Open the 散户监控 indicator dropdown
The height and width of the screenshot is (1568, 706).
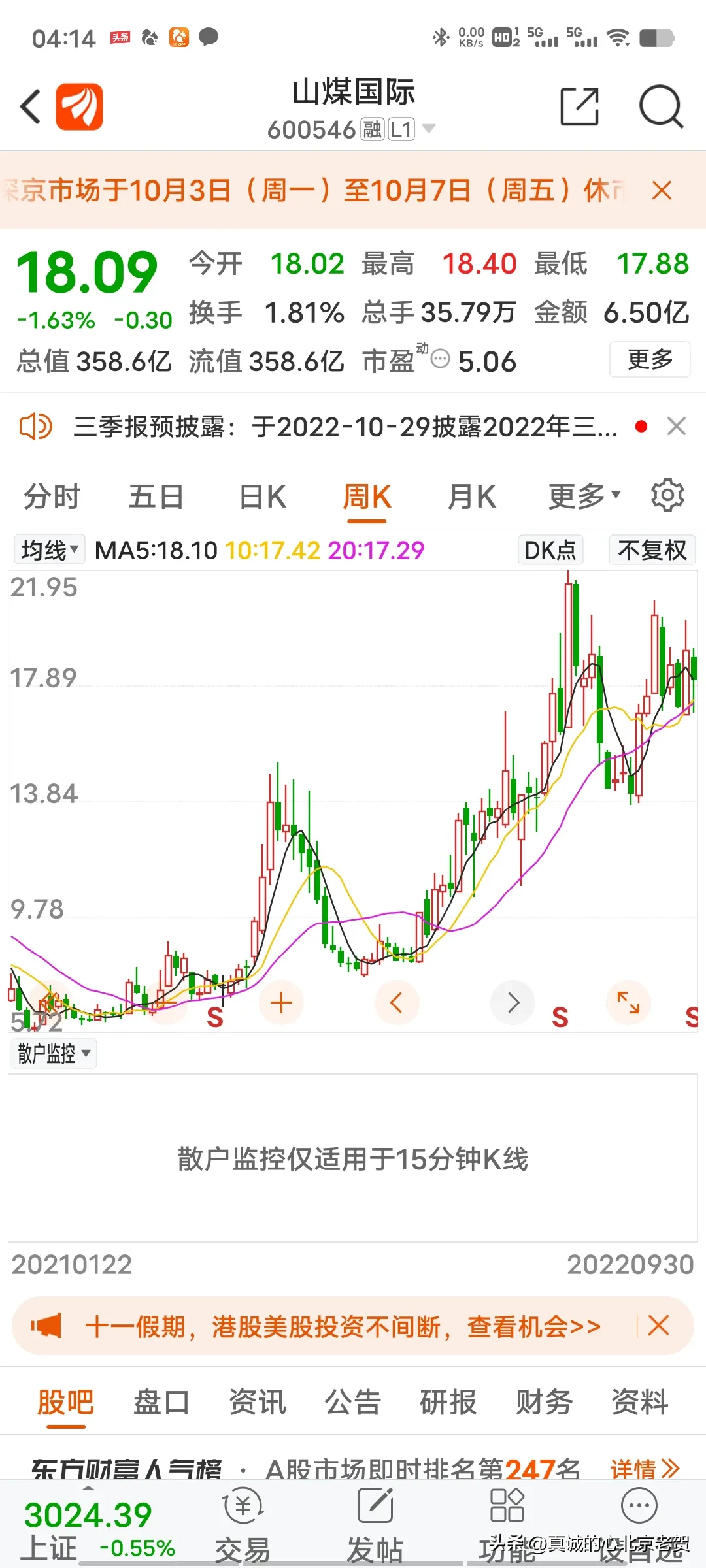click(x=54, y=1053)
